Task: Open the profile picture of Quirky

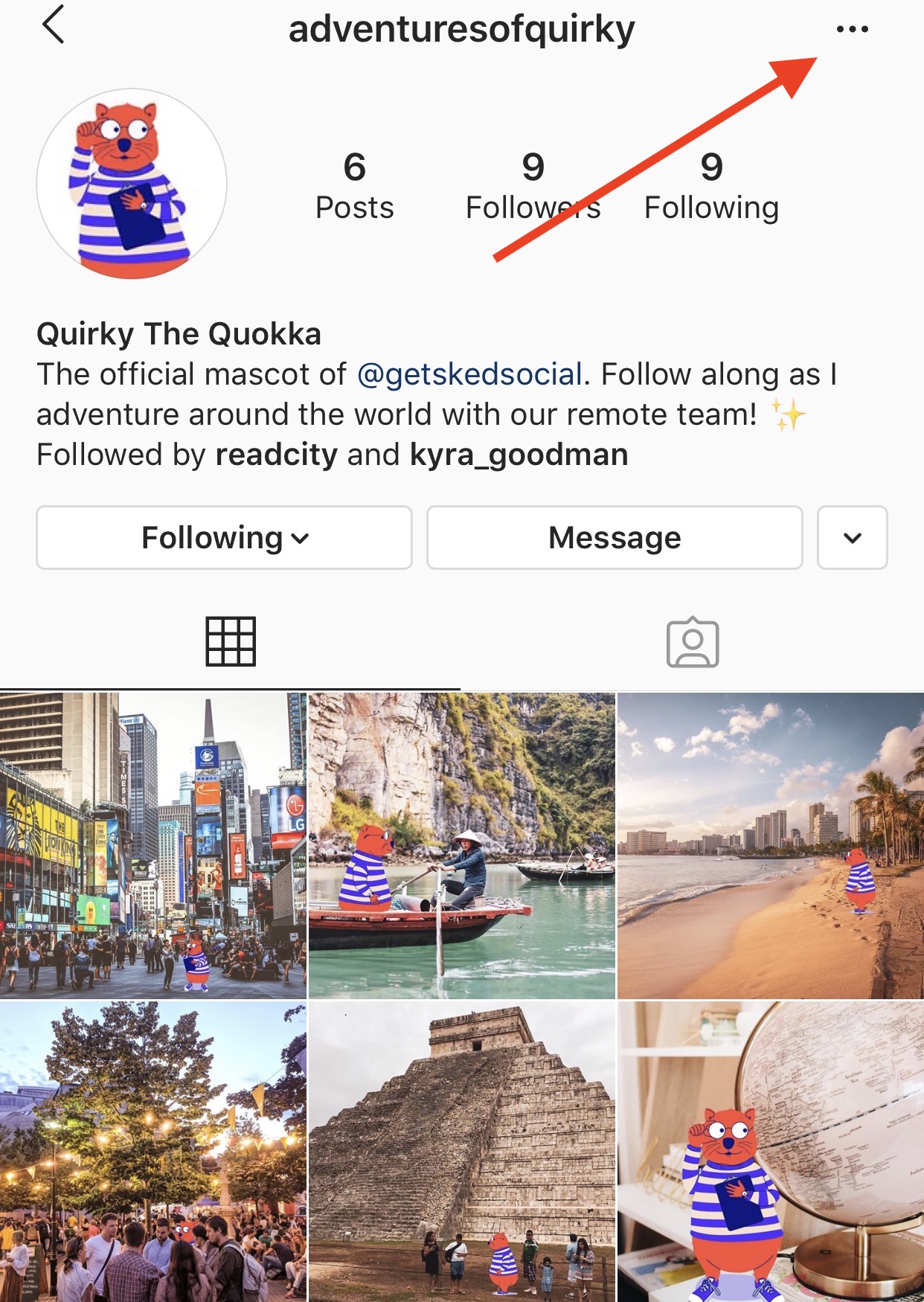Action: [x=132, y=184]
